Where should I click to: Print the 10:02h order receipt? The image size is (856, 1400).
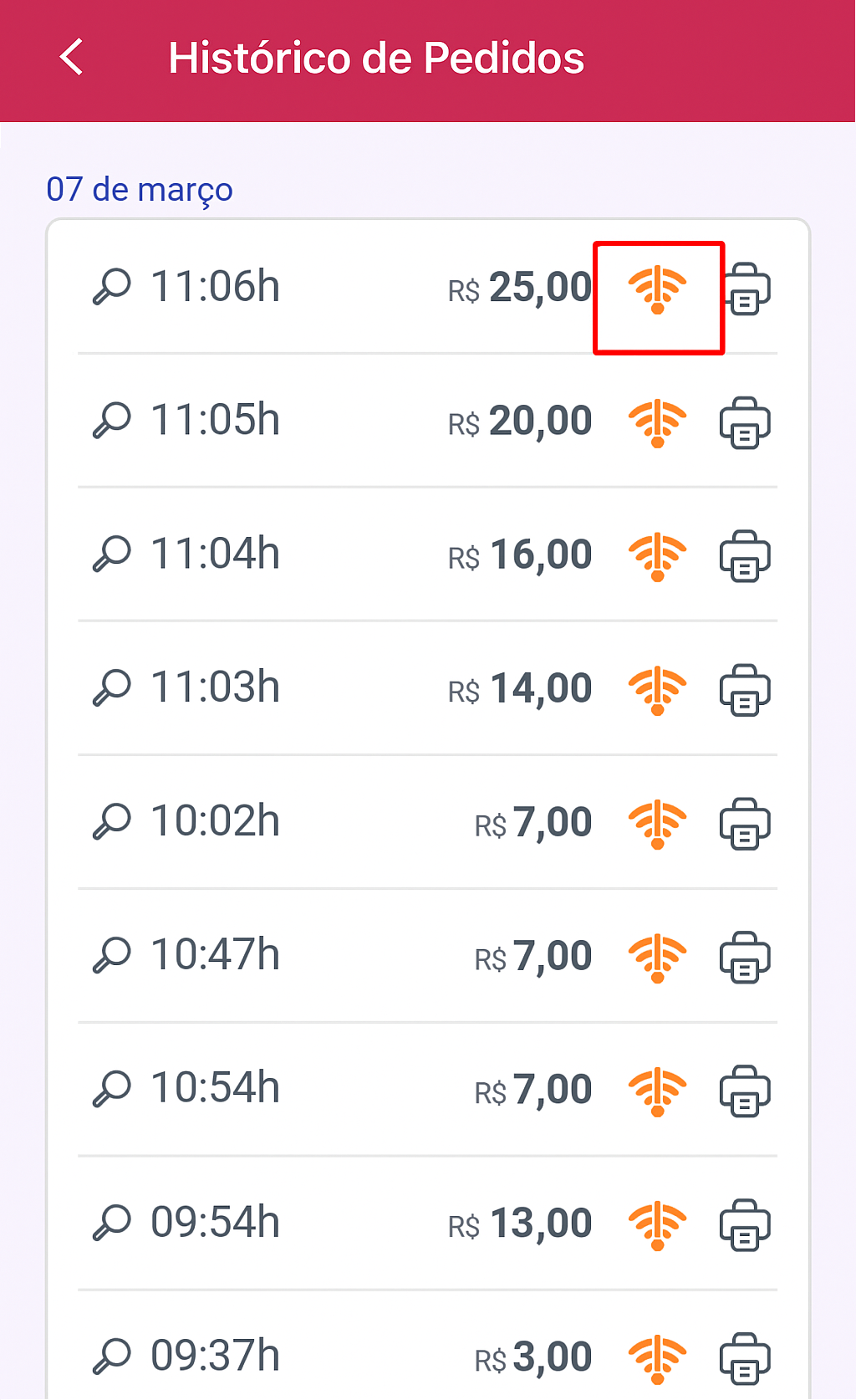745,824
